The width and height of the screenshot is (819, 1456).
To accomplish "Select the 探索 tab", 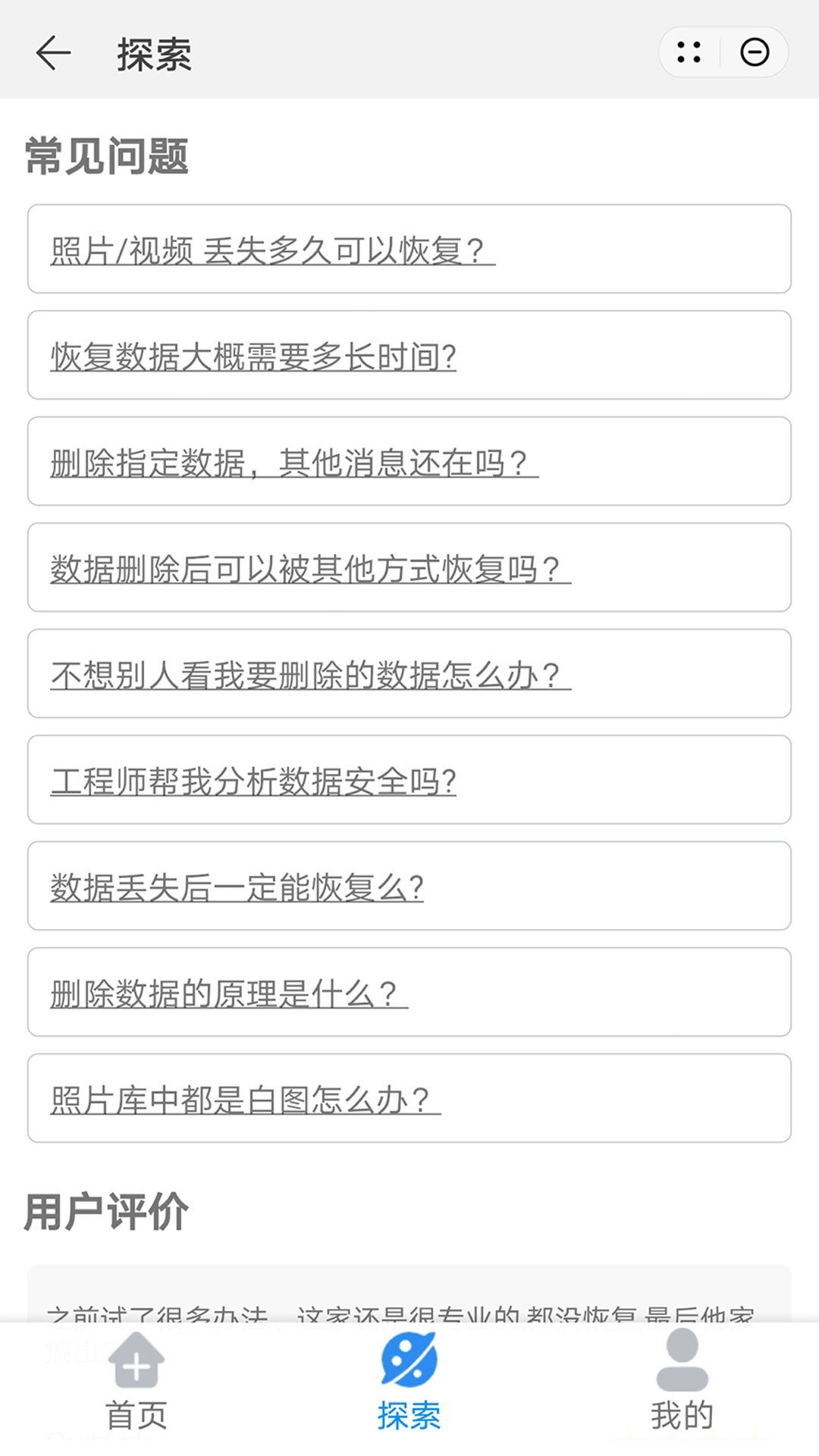I will 409,1383.
